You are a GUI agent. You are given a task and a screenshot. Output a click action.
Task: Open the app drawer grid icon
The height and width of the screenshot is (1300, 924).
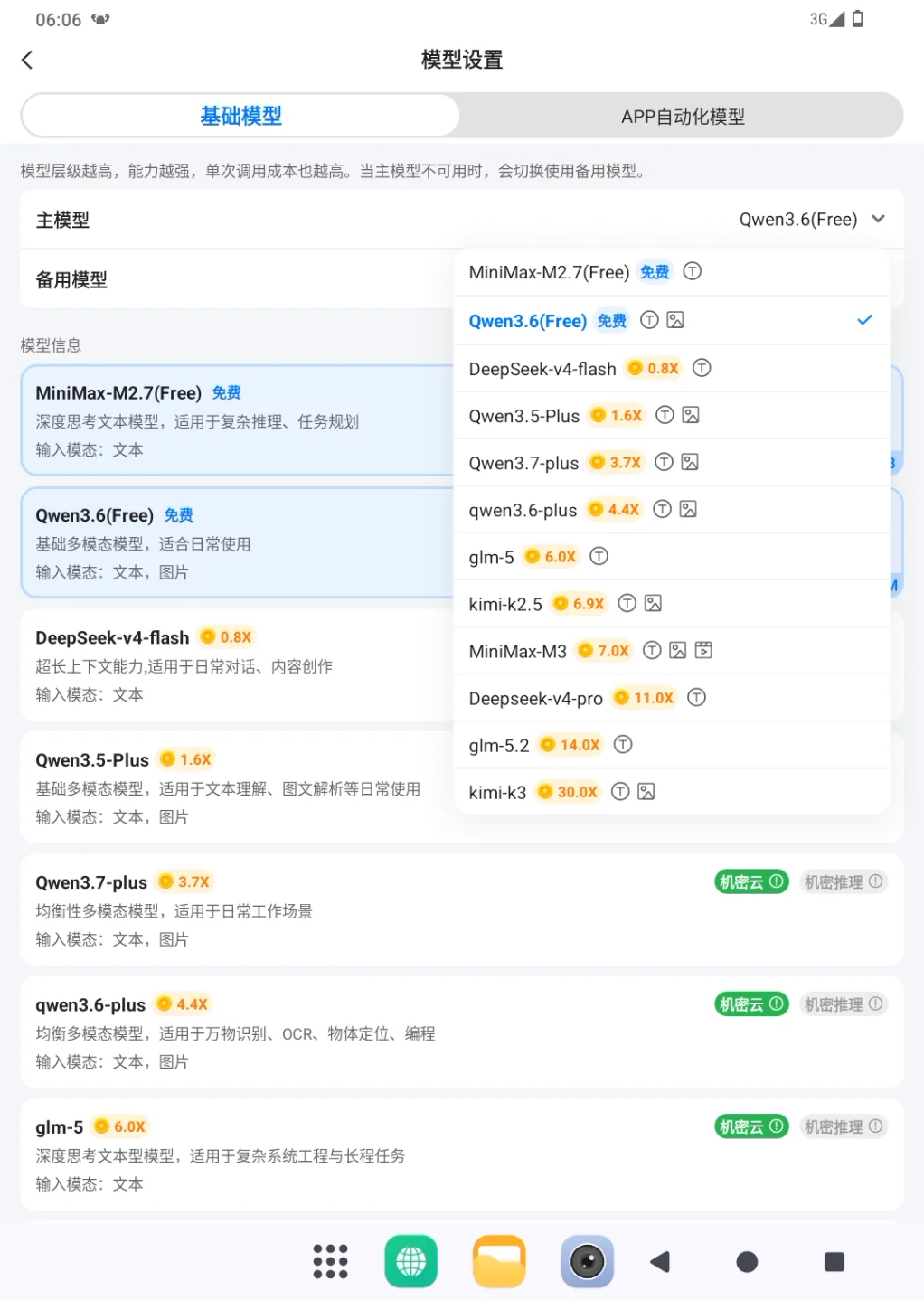click(x=330, y=1261)
